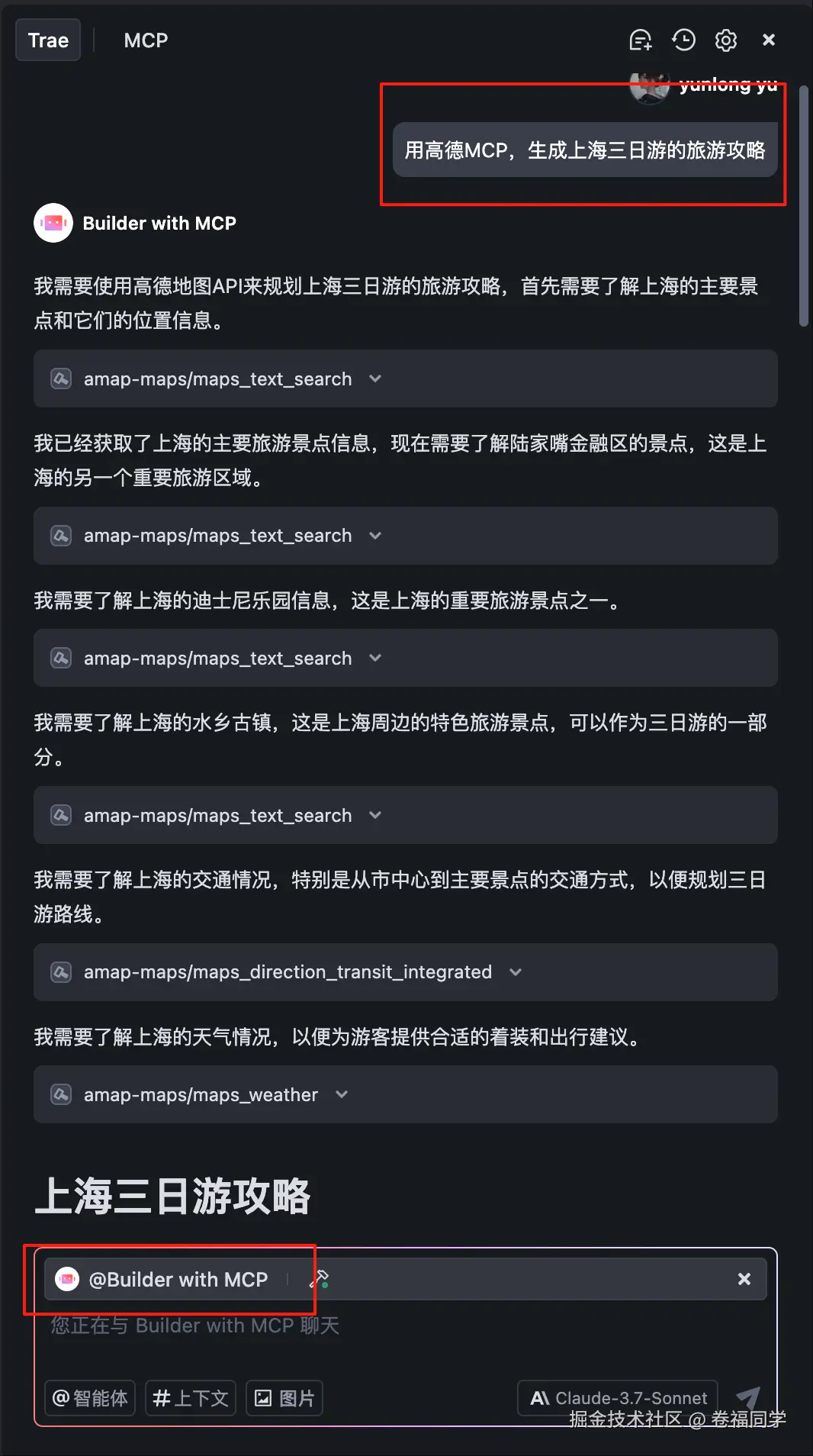Tap the @智能体 button

point(90,1398)
